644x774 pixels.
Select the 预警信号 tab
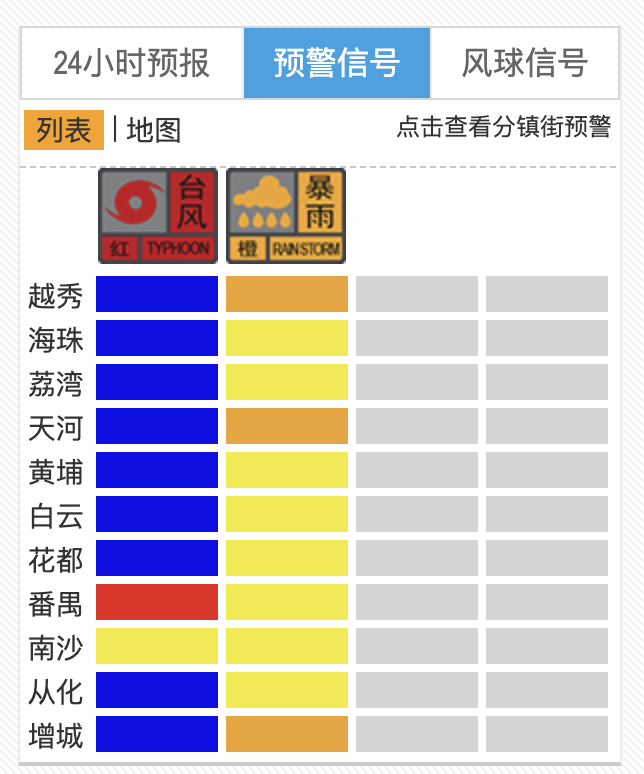[337, 63]
